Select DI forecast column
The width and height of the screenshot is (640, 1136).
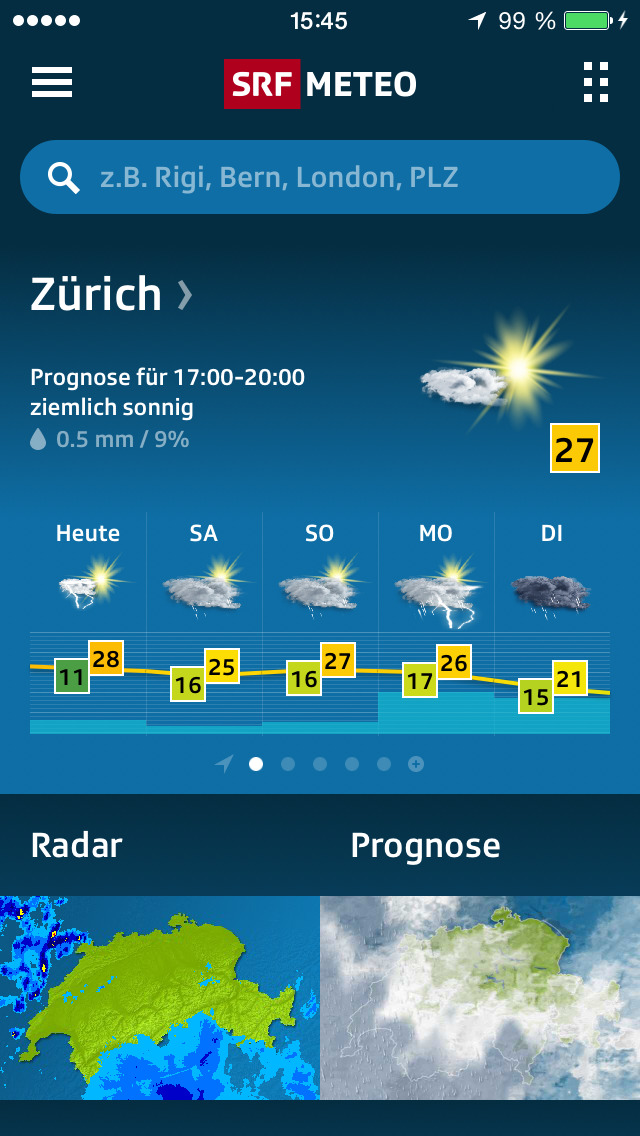tap(552, 620)
